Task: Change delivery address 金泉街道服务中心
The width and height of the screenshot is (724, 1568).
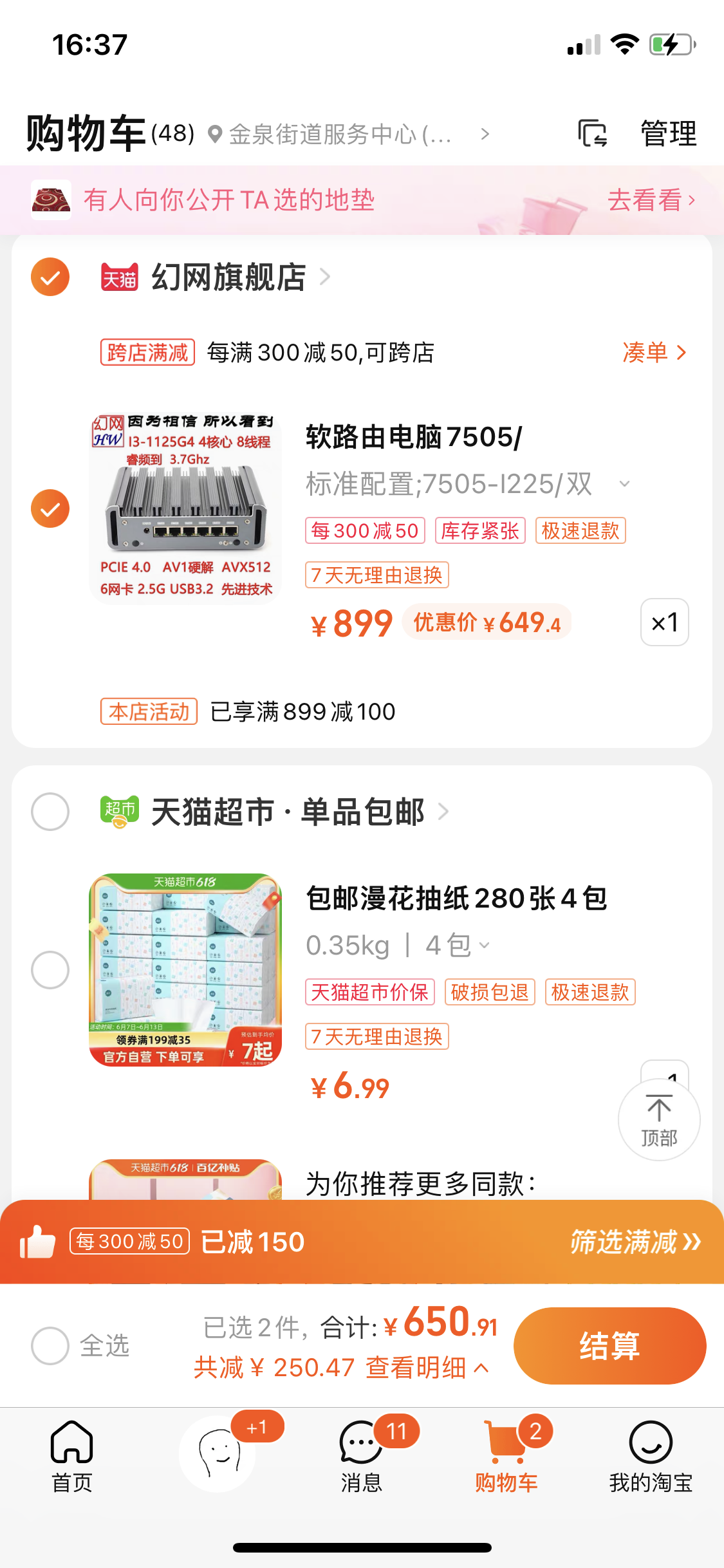Action: [x=348, y=135]
